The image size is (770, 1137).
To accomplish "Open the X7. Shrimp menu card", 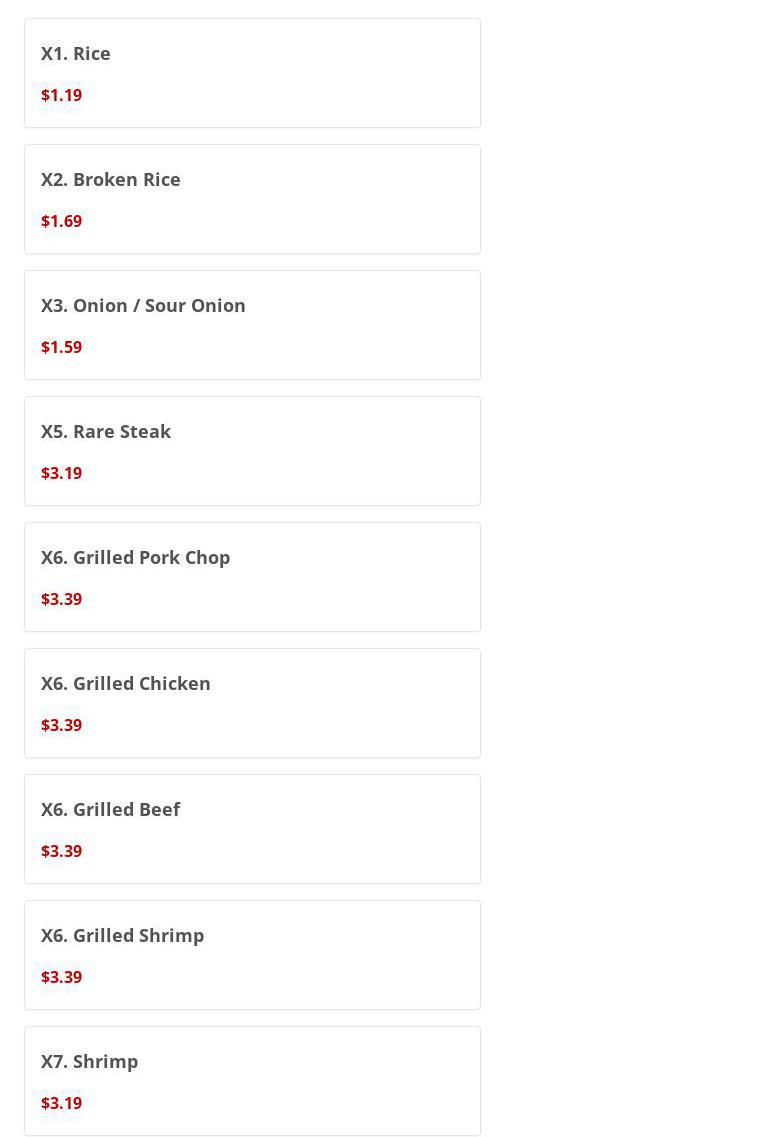I will [x=252, y=1081].
